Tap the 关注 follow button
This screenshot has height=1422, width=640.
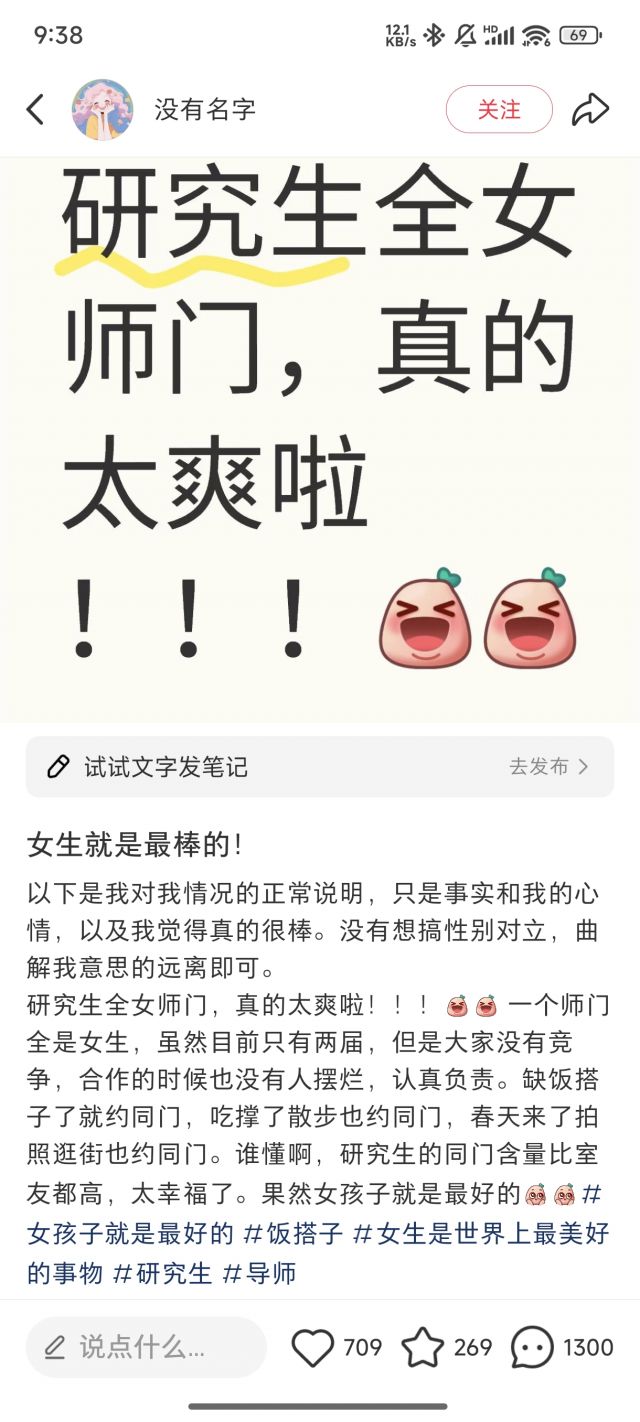point(499,109)
